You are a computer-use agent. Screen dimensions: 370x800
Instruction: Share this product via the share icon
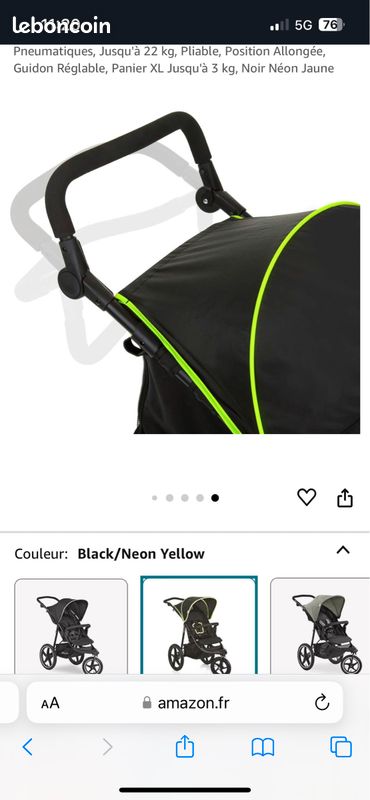(x=345, y=497)
